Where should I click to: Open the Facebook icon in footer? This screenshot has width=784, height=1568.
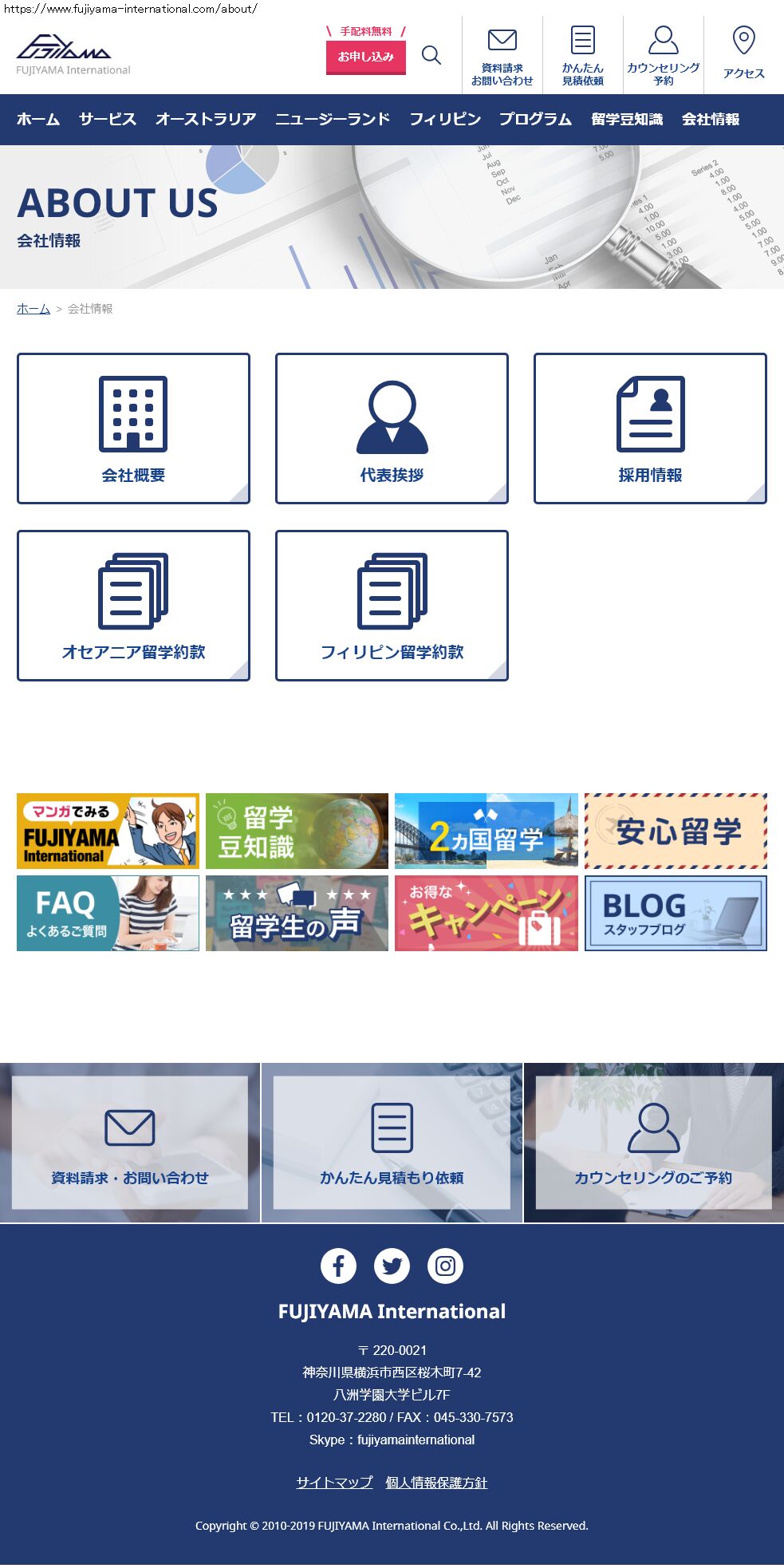point(338,1266)
